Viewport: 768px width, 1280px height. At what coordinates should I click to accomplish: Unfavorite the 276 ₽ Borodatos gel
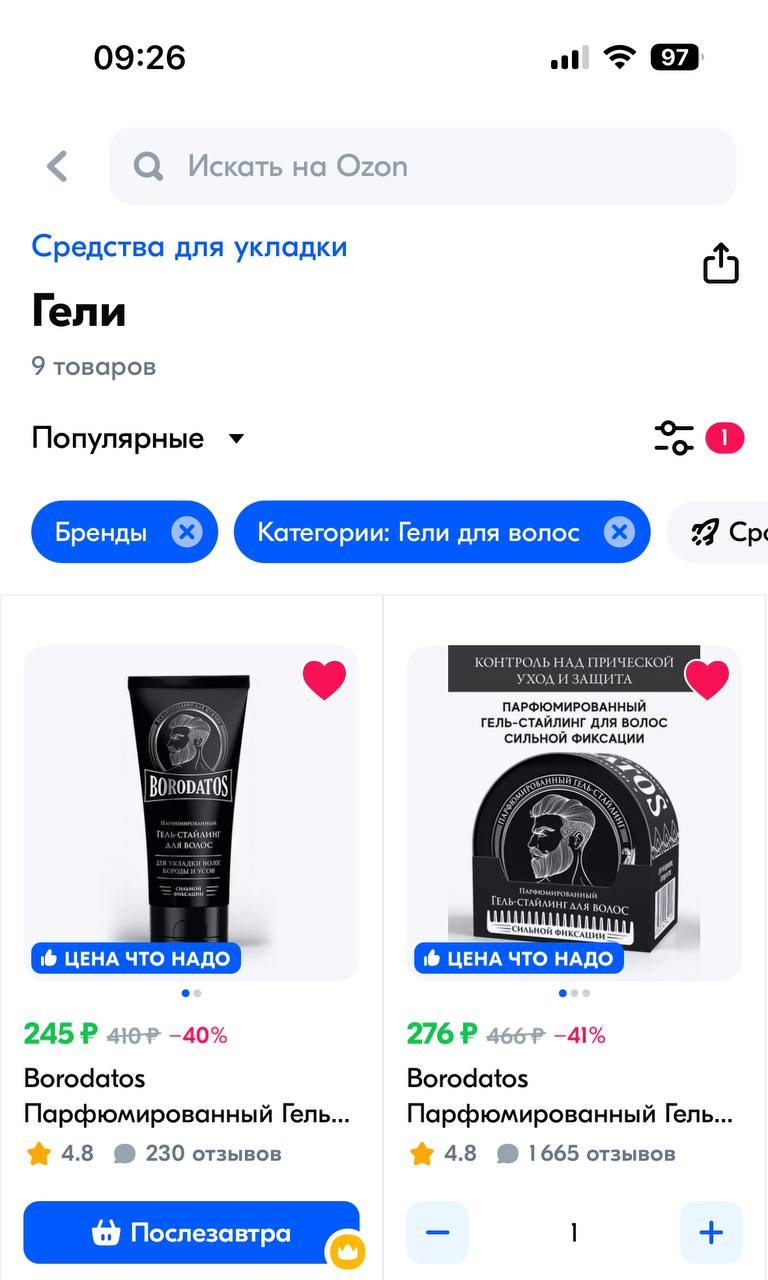pos(708,680)
